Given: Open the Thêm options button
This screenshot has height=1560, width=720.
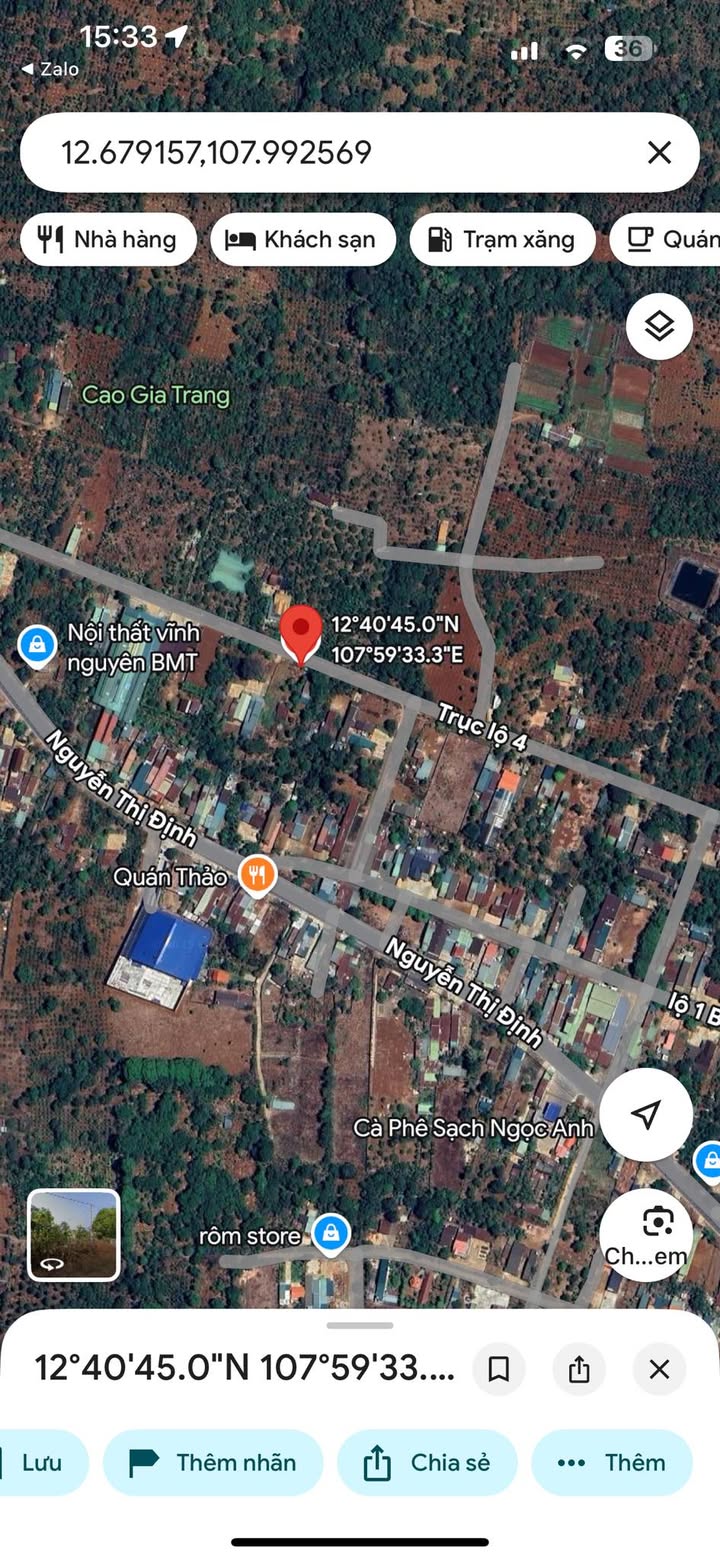Looking at the screenshot, I should point(611,1463).
